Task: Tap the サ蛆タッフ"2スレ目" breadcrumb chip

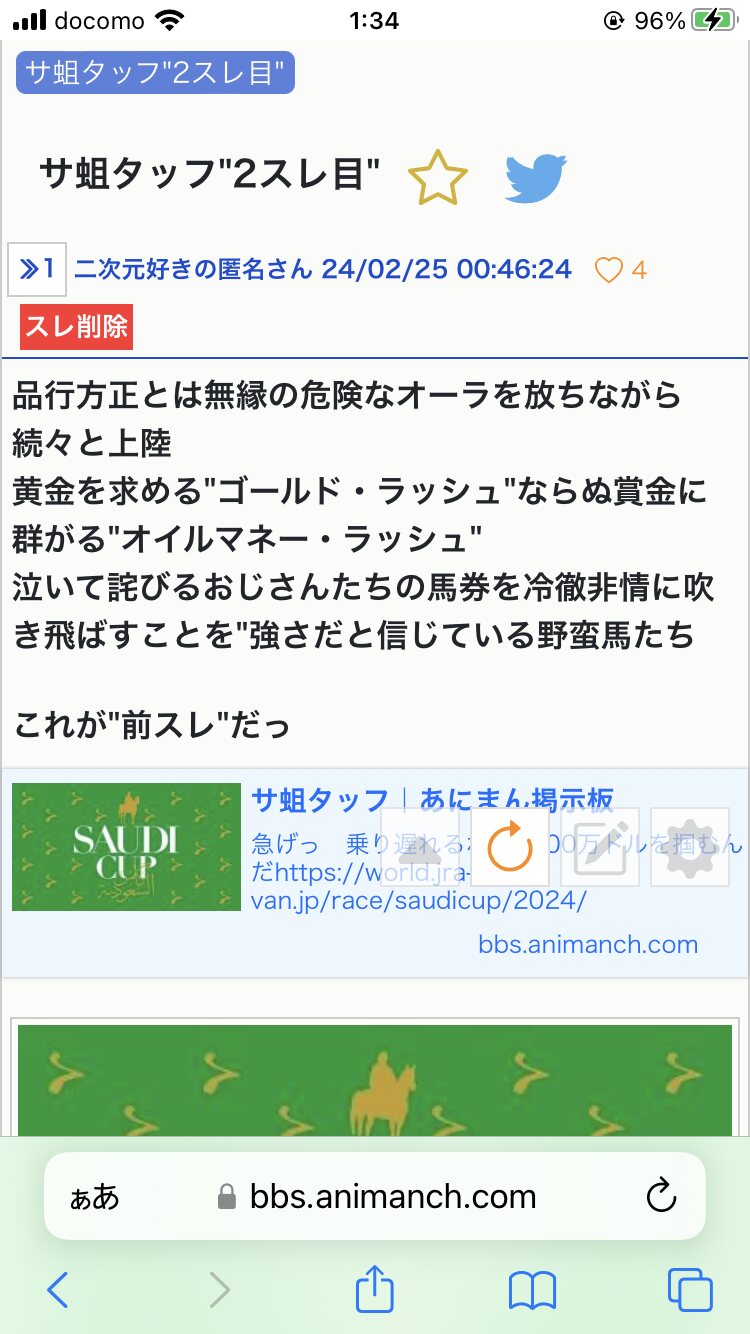Action: pos(155,72)
